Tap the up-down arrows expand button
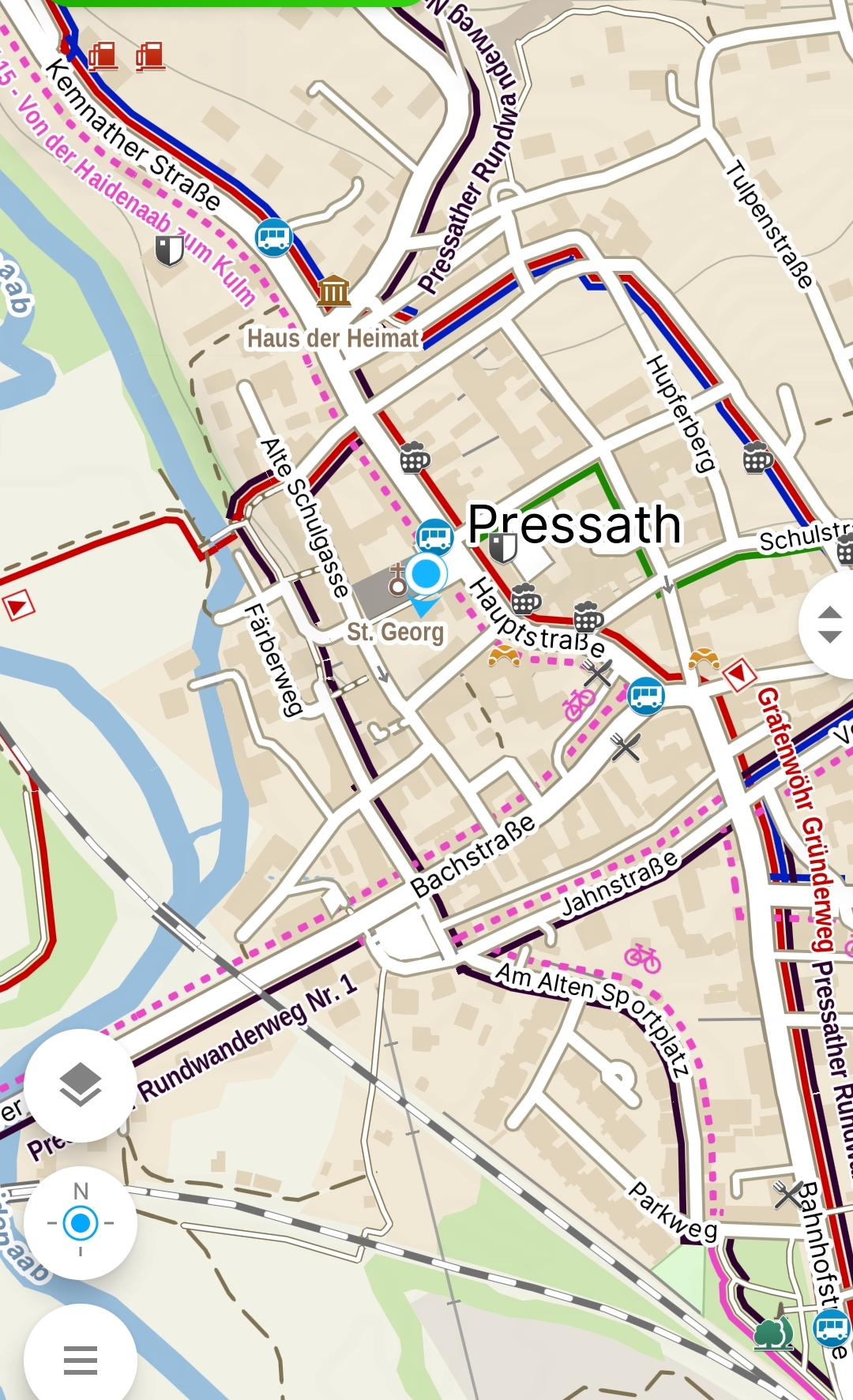Image resolution: width=853 pixels, height=1400 pixels. coord(829,625)
